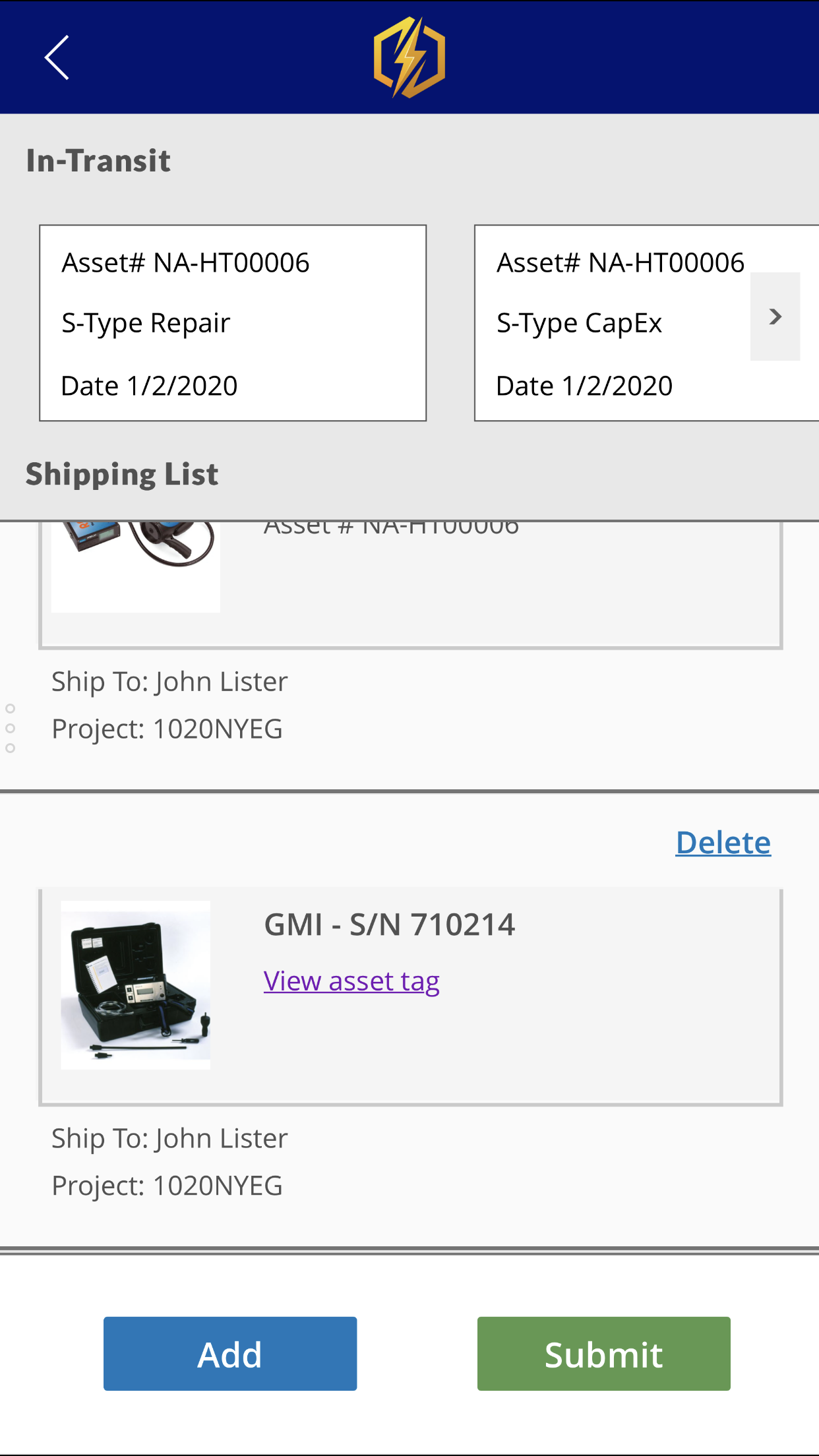Open the GMI S/N 710214 case photo

(136, 985)
